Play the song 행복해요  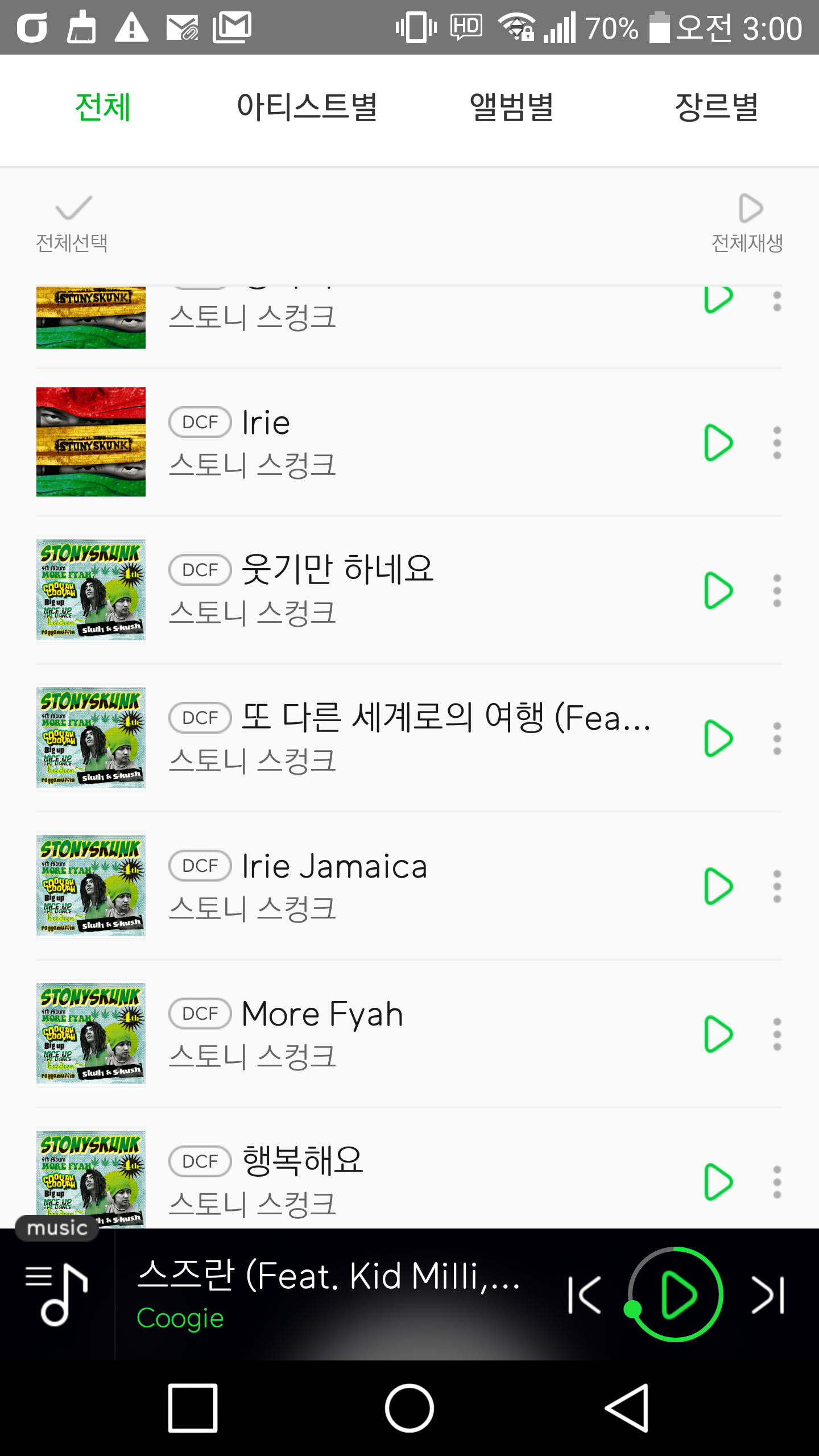pos(718,1182)
